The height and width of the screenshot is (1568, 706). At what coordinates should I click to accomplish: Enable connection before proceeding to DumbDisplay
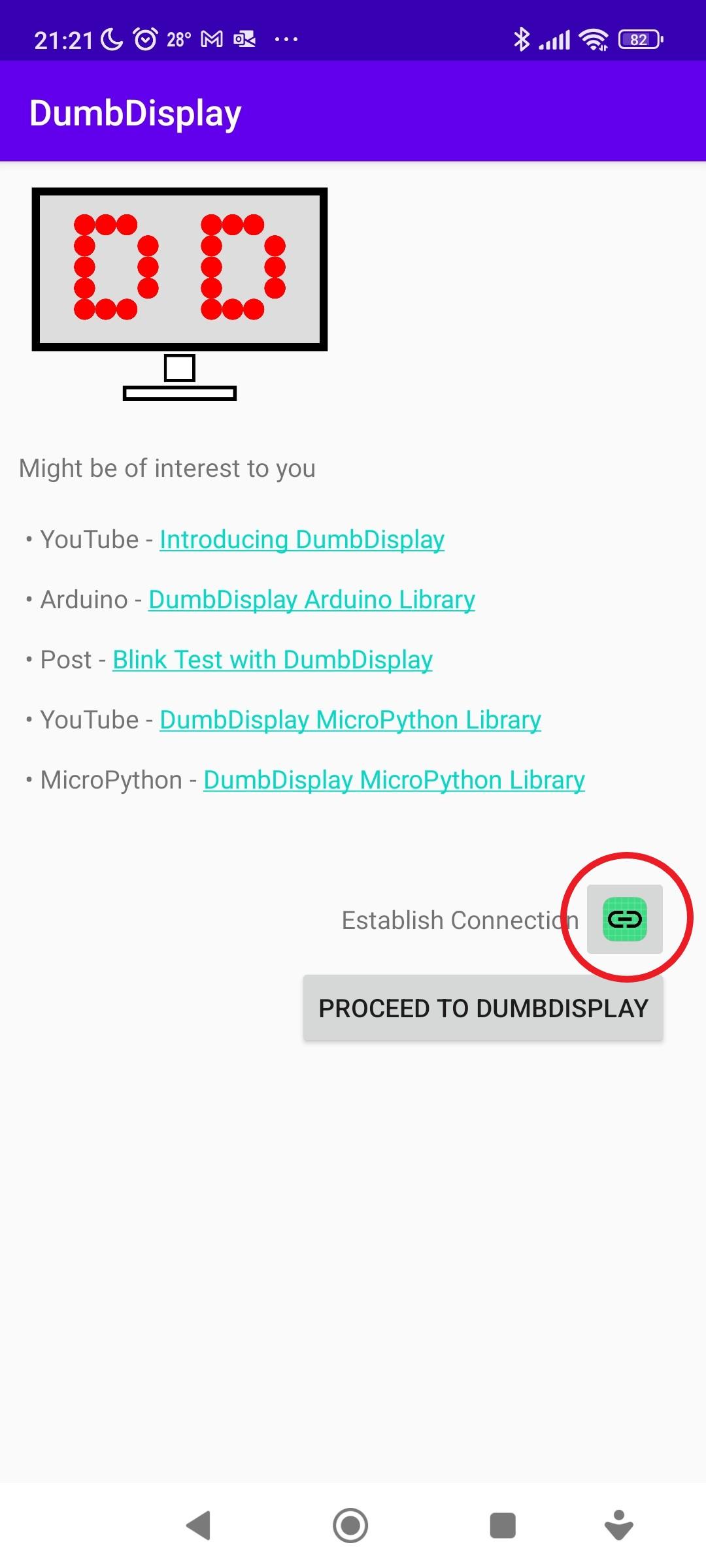(624, 920)
